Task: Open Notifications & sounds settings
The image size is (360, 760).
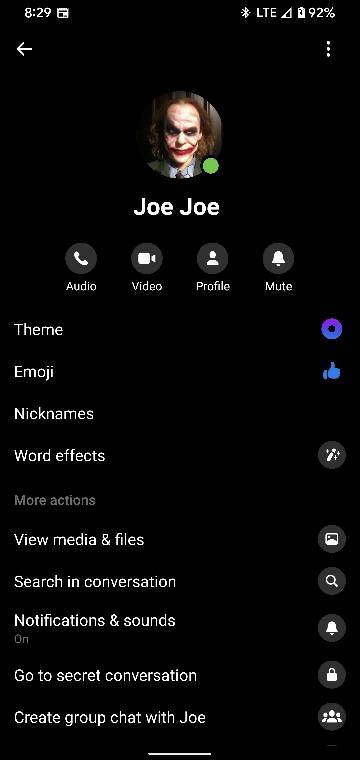Action: 180,628
